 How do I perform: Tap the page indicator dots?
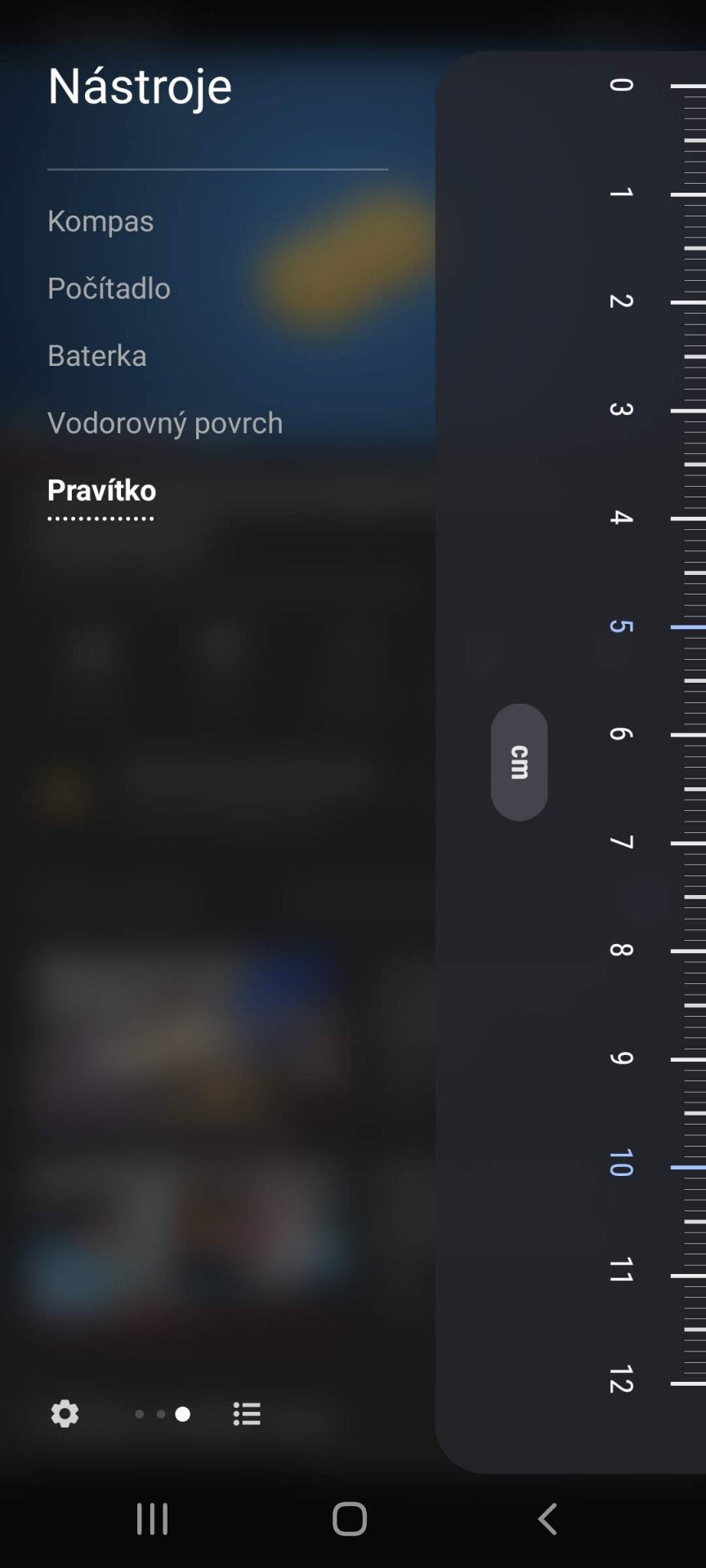pos(163,1414)
